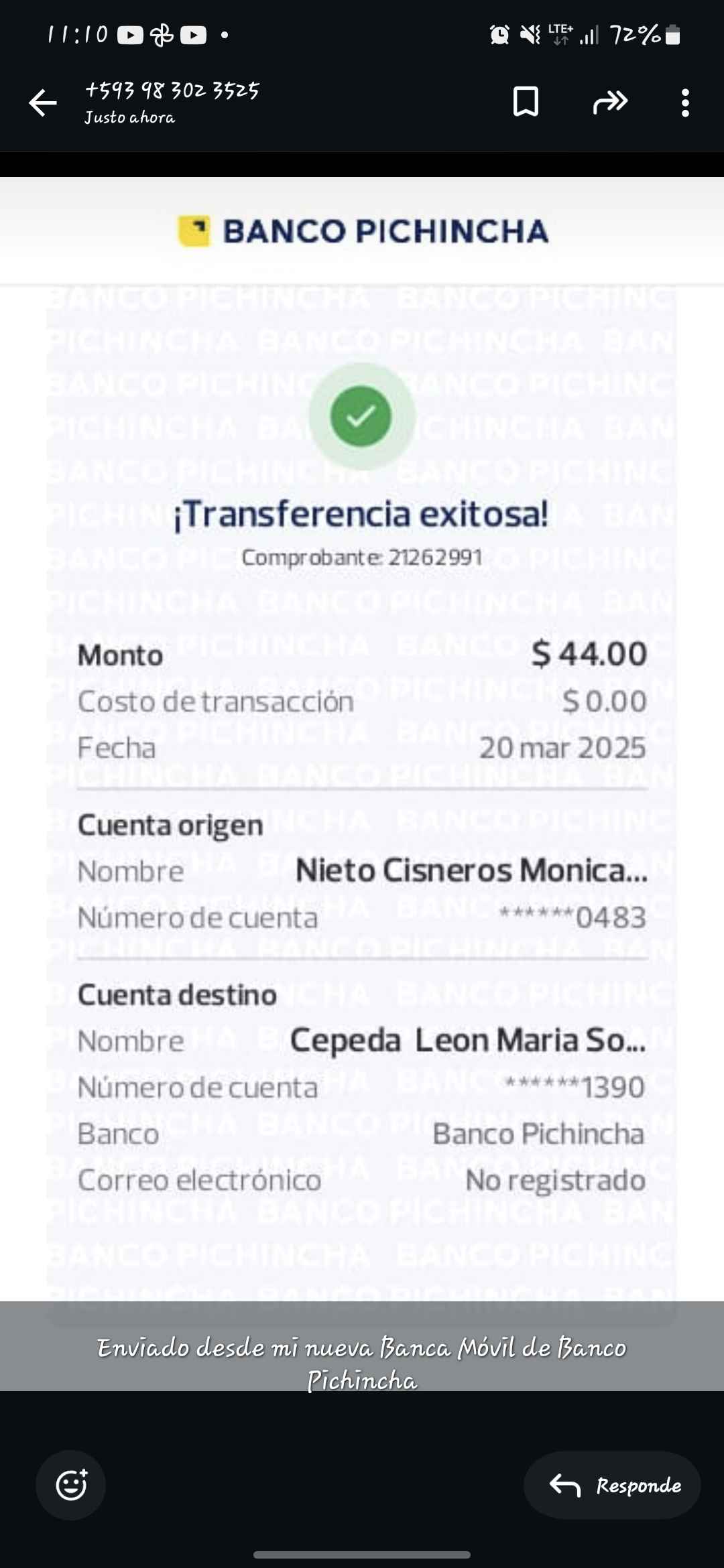
Task: Open the three-dot overflow menu
Action: (684, 103)
